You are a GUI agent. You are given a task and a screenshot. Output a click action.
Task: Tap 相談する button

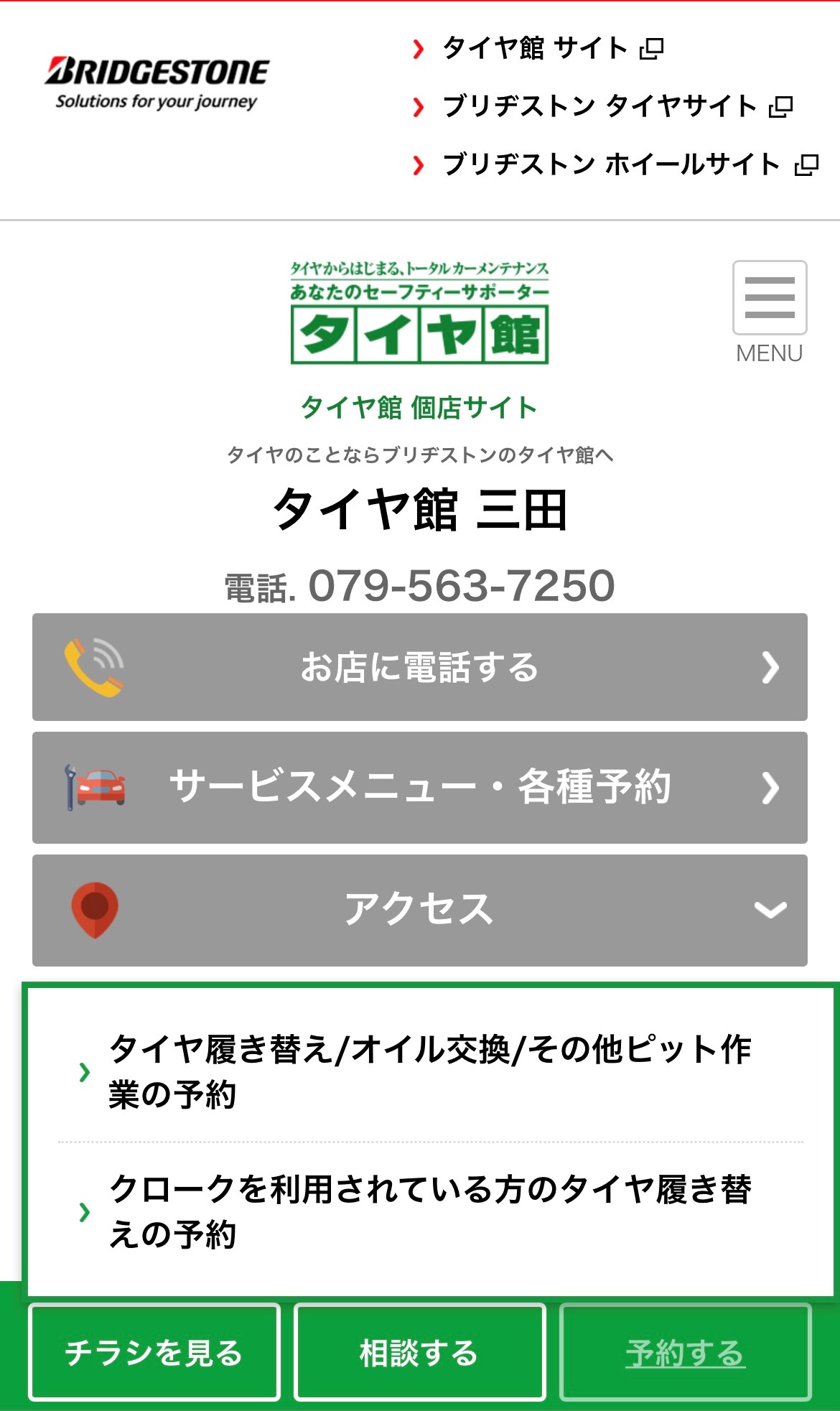click(x=420, y=1352)
